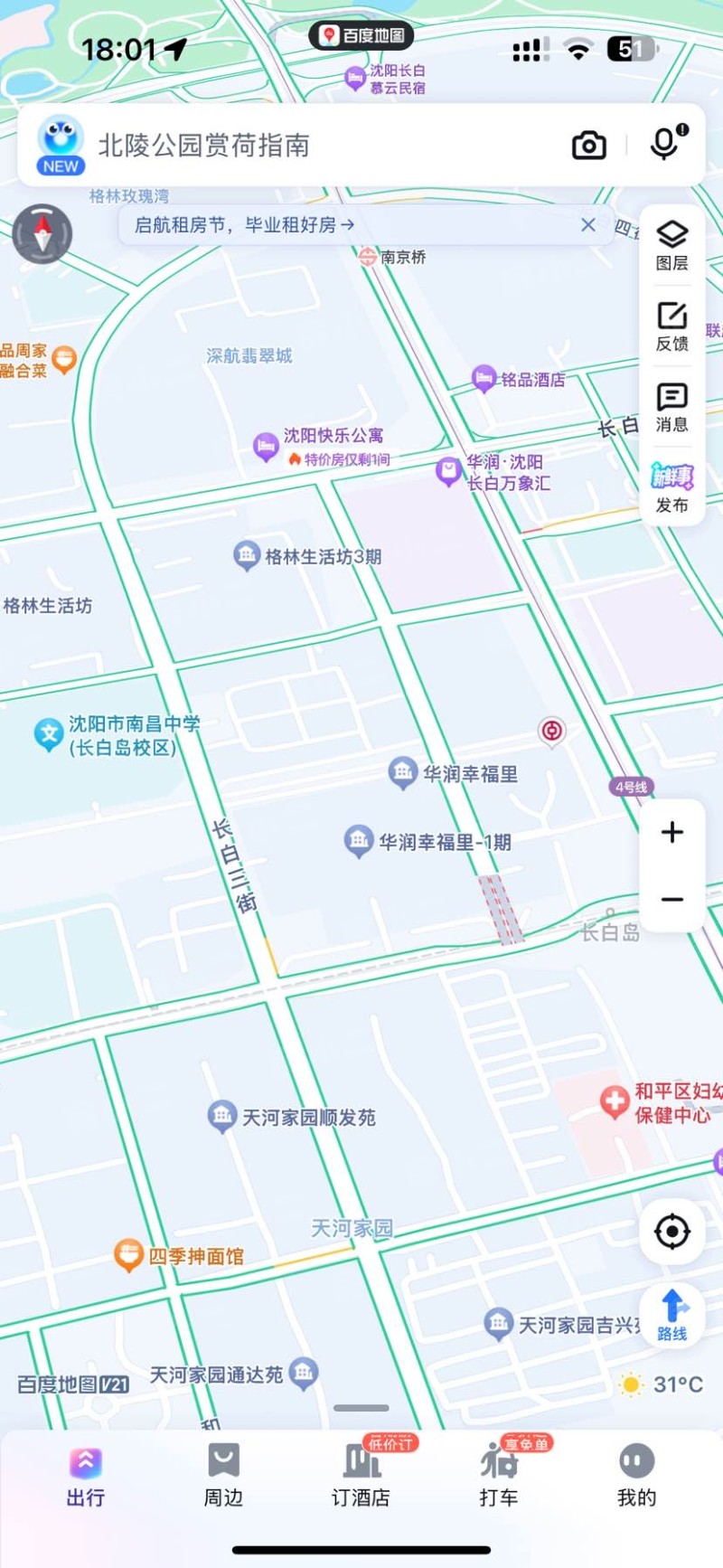Zoom in the map with plus
The height and width of the screenshot is (1568, 723).
(671, 832)
